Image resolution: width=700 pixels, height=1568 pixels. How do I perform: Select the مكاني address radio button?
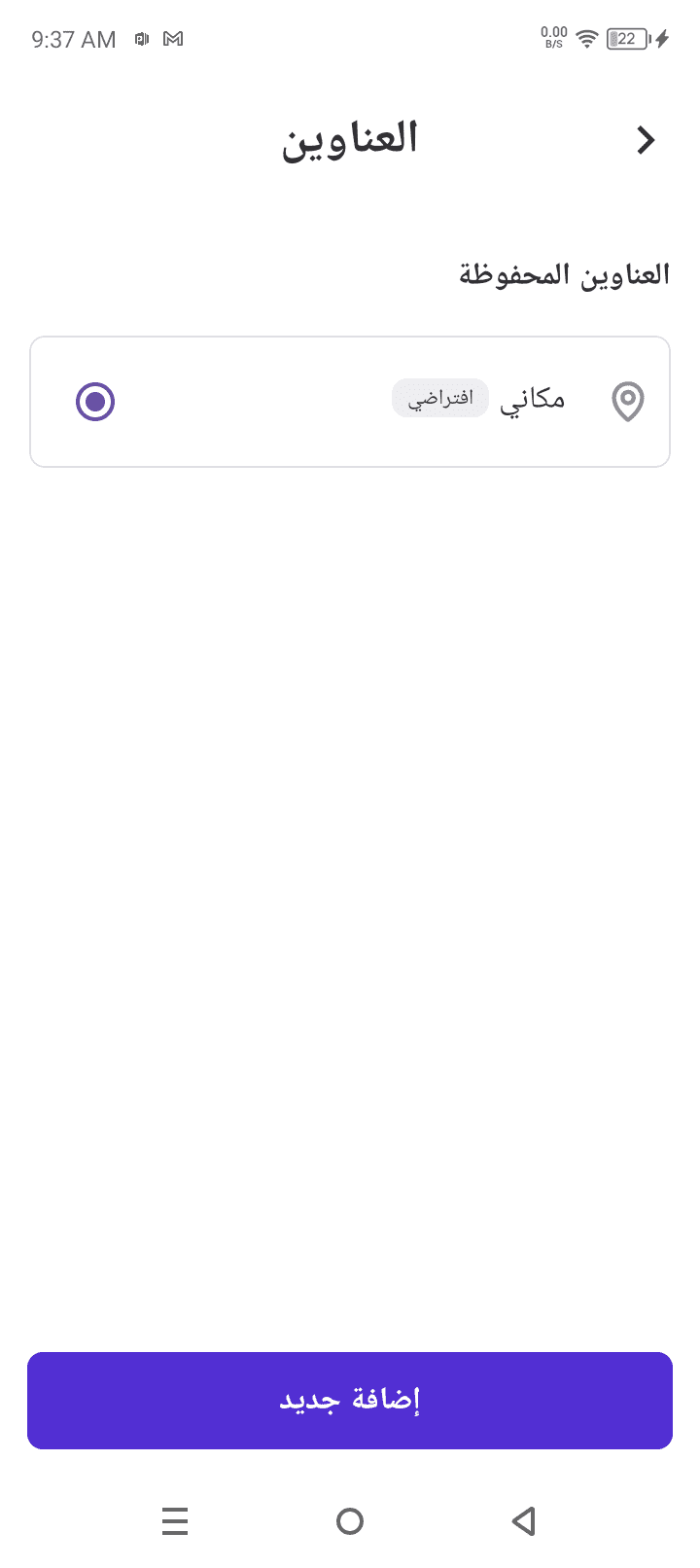(x=95, y=401)
